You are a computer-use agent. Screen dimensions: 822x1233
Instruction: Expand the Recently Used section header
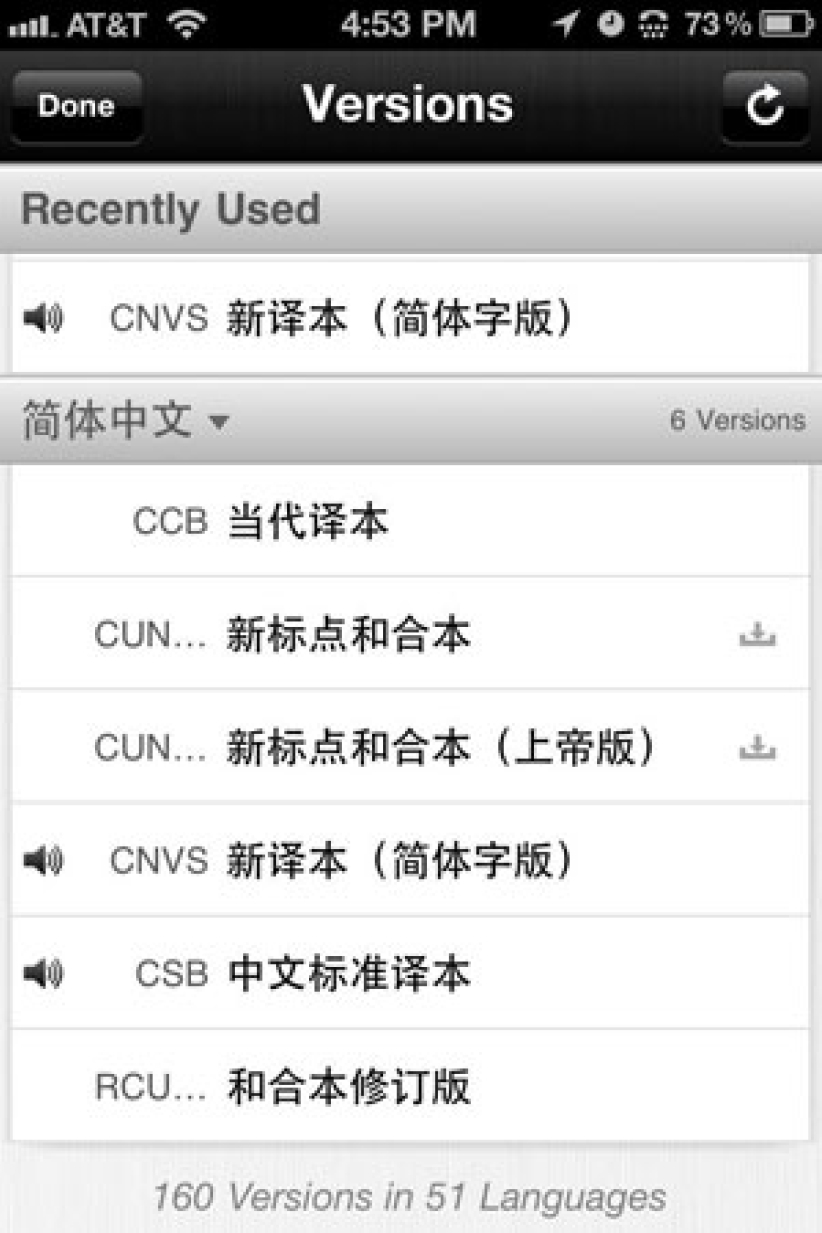[170, 209]
